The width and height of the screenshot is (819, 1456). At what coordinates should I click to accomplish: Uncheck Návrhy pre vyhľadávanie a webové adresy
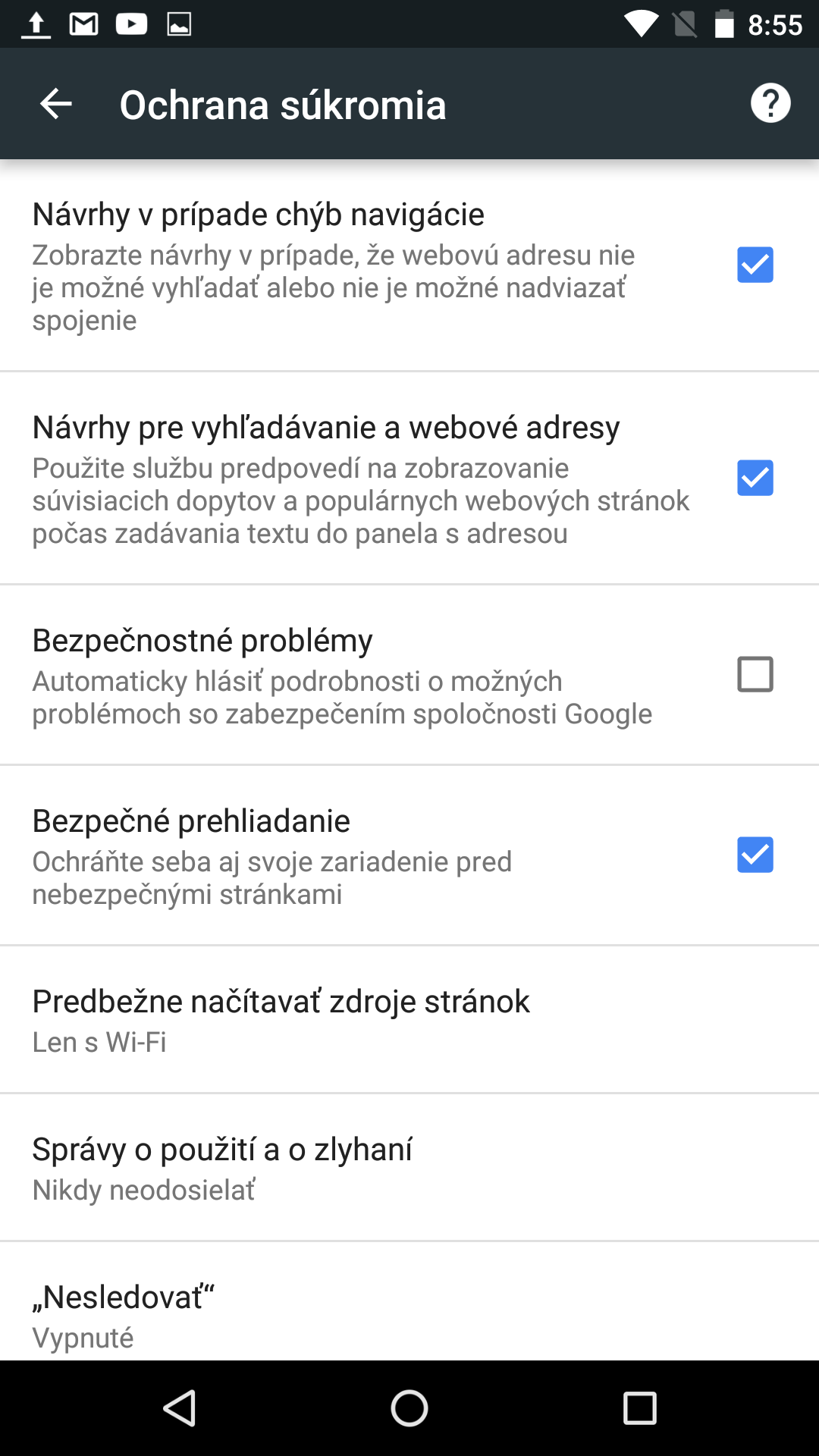click(x=755, y=478)
